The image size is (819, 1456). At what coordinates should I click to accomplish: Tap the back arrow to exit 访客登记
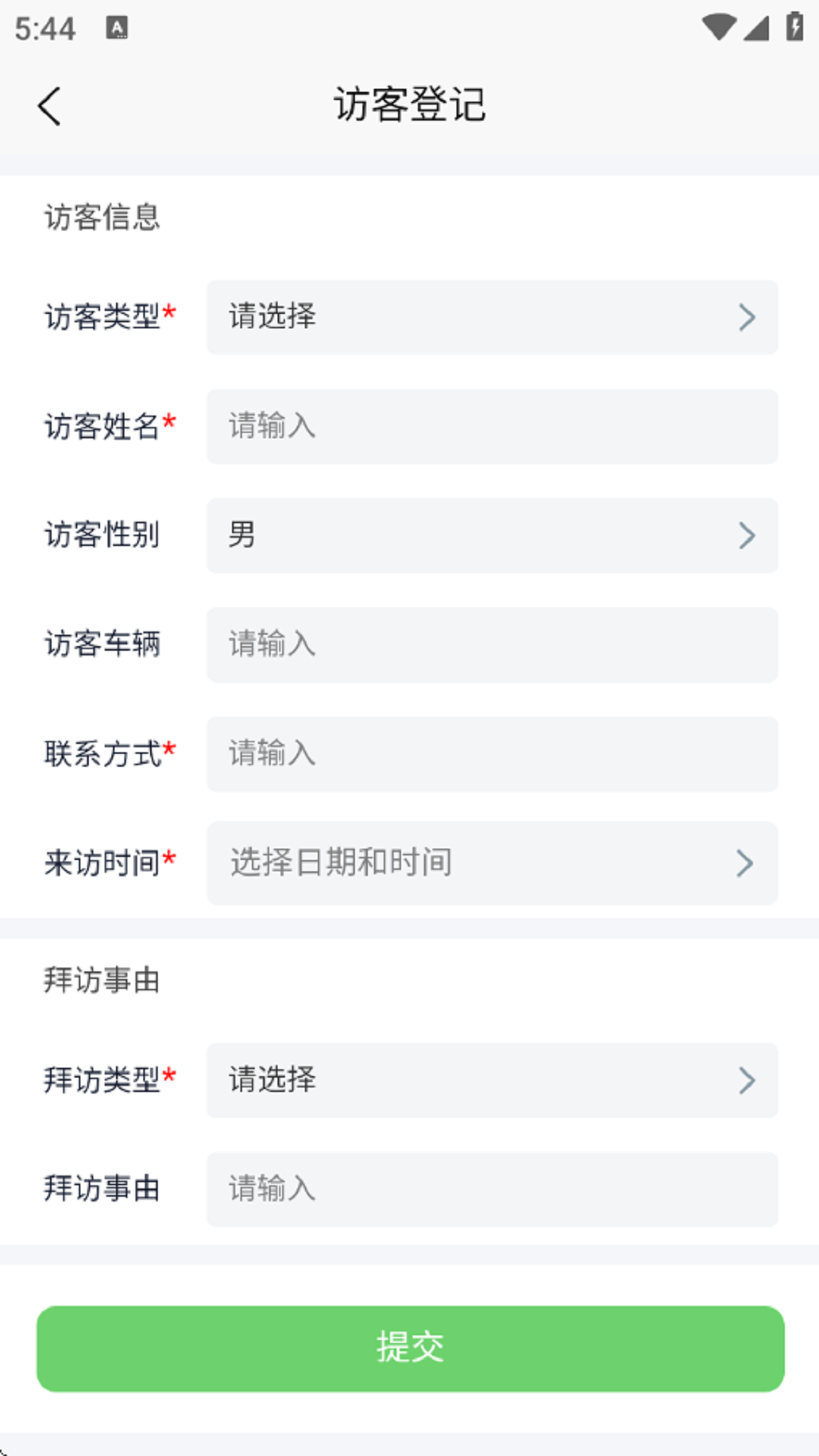[x=50, y=105]
